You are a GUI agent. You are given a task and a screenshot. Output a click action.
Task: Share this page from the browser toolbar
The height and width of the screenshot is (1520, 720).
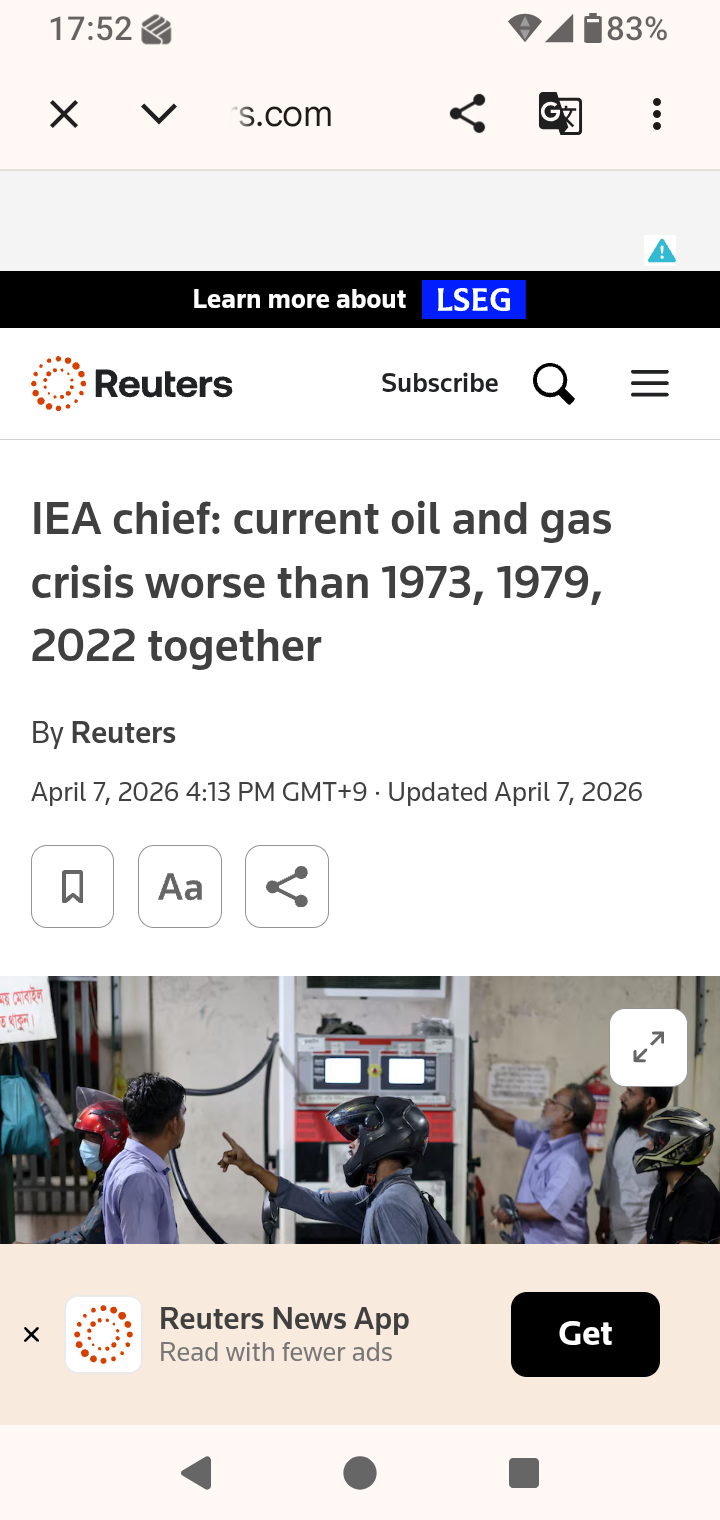coord(467,115)
